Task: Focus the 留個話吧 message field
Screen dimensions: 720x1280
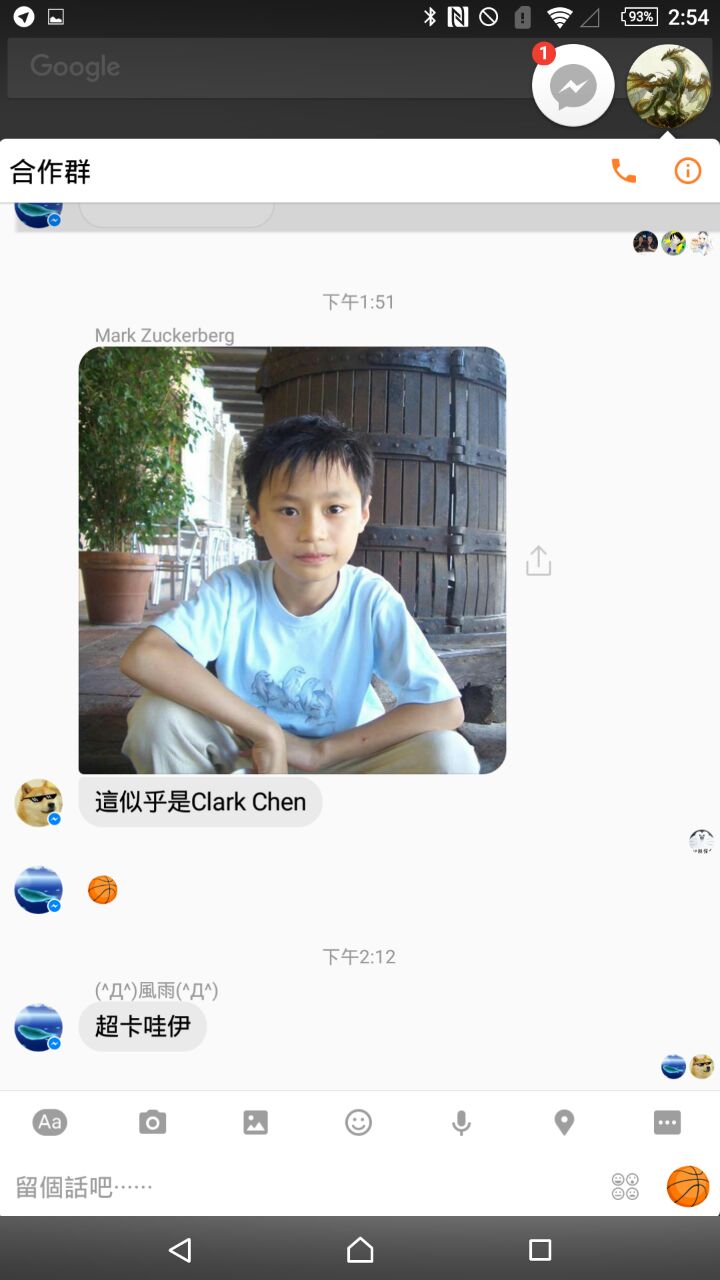Action: pos(300,1187)
